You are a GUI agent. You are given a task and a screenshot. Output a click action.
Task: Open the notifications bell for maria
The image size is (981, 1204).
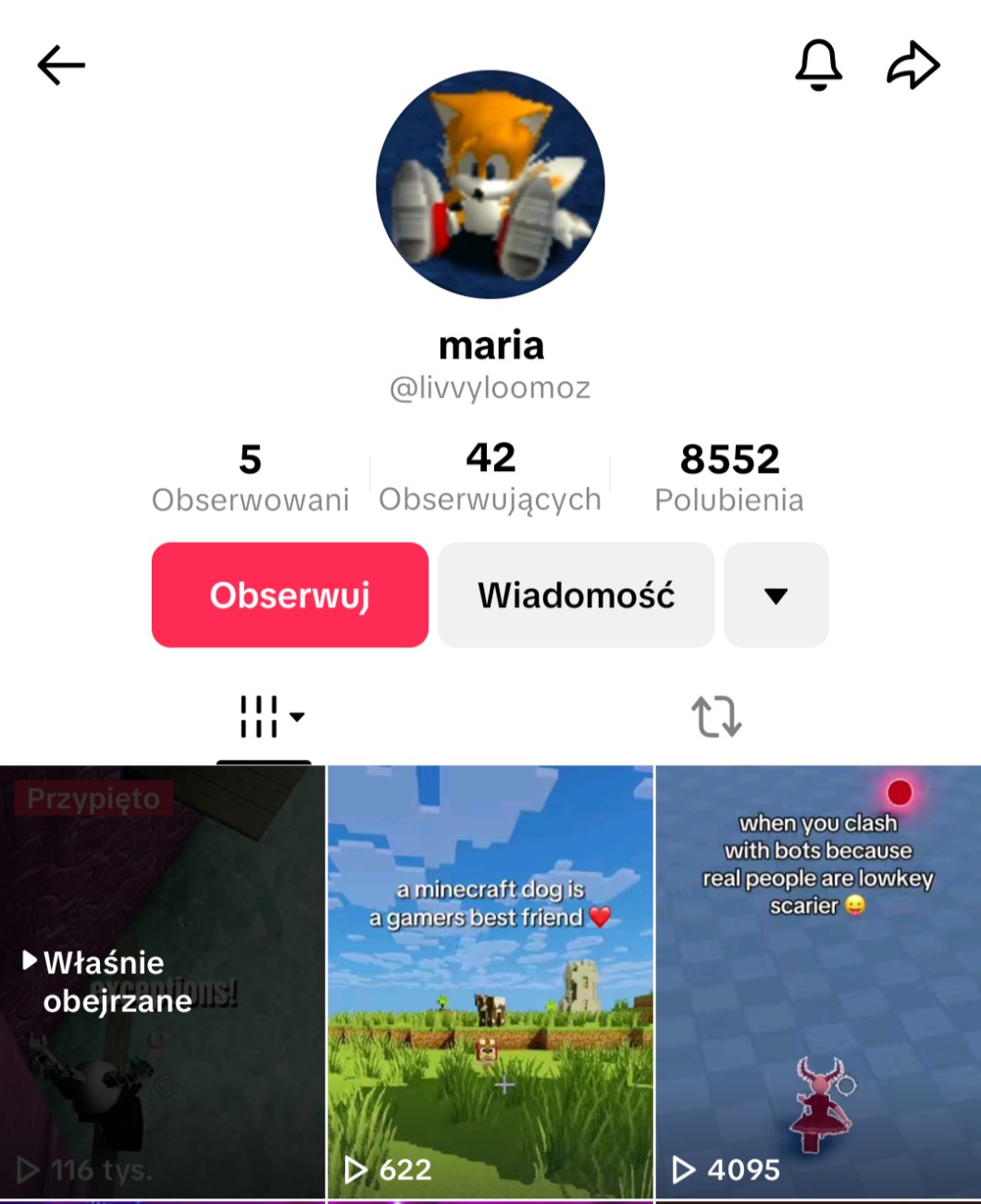tap(818, 65)
